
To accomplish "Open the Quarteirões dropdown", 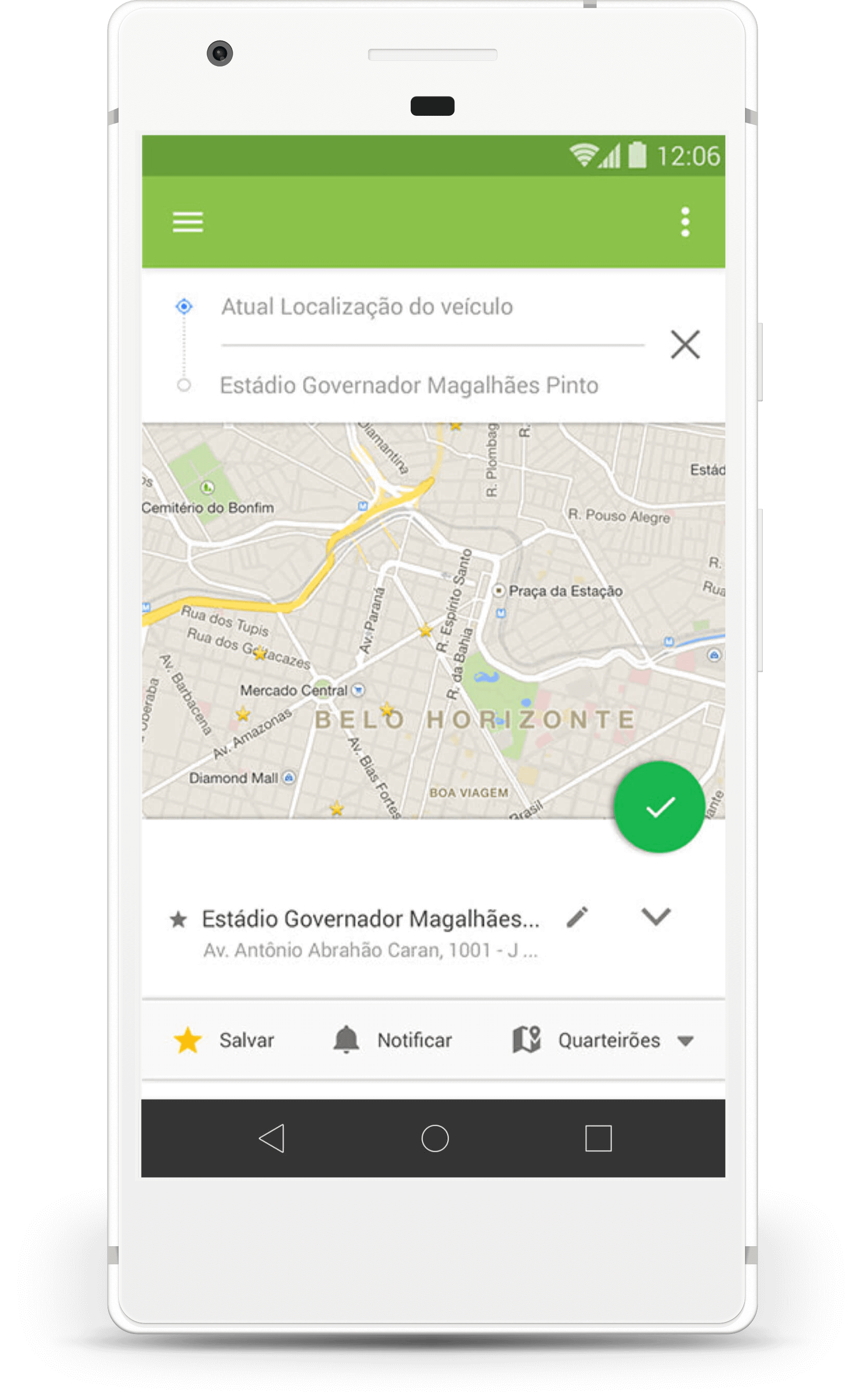I will (604, 1040).
